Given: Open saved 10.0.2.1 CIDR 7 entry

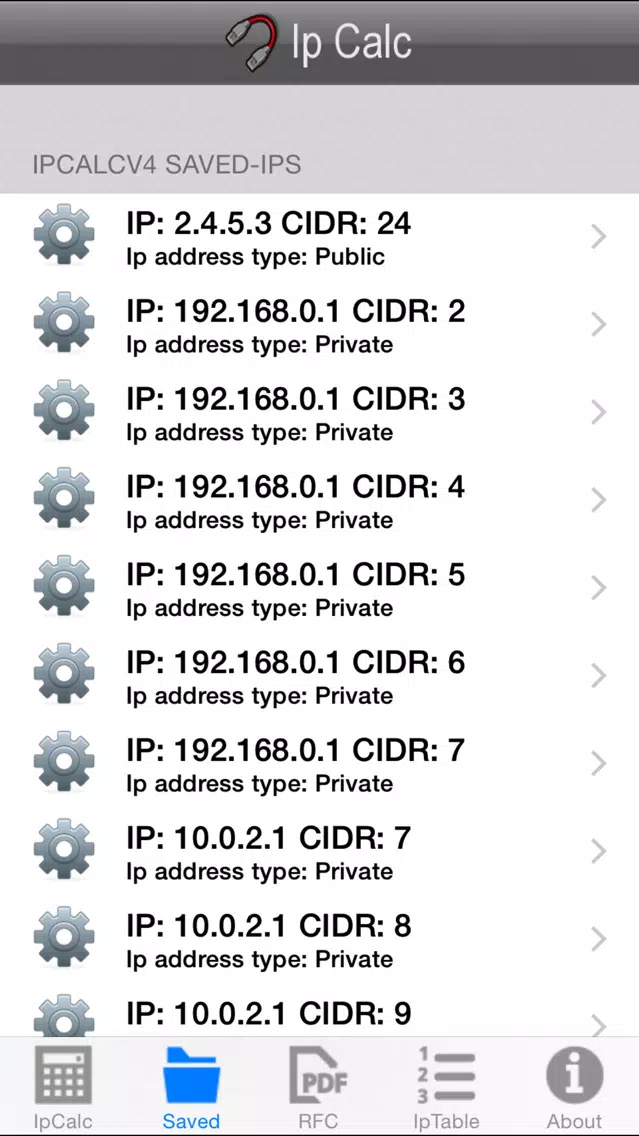Looking at the screenshot, I should click(x=320, y=851).
